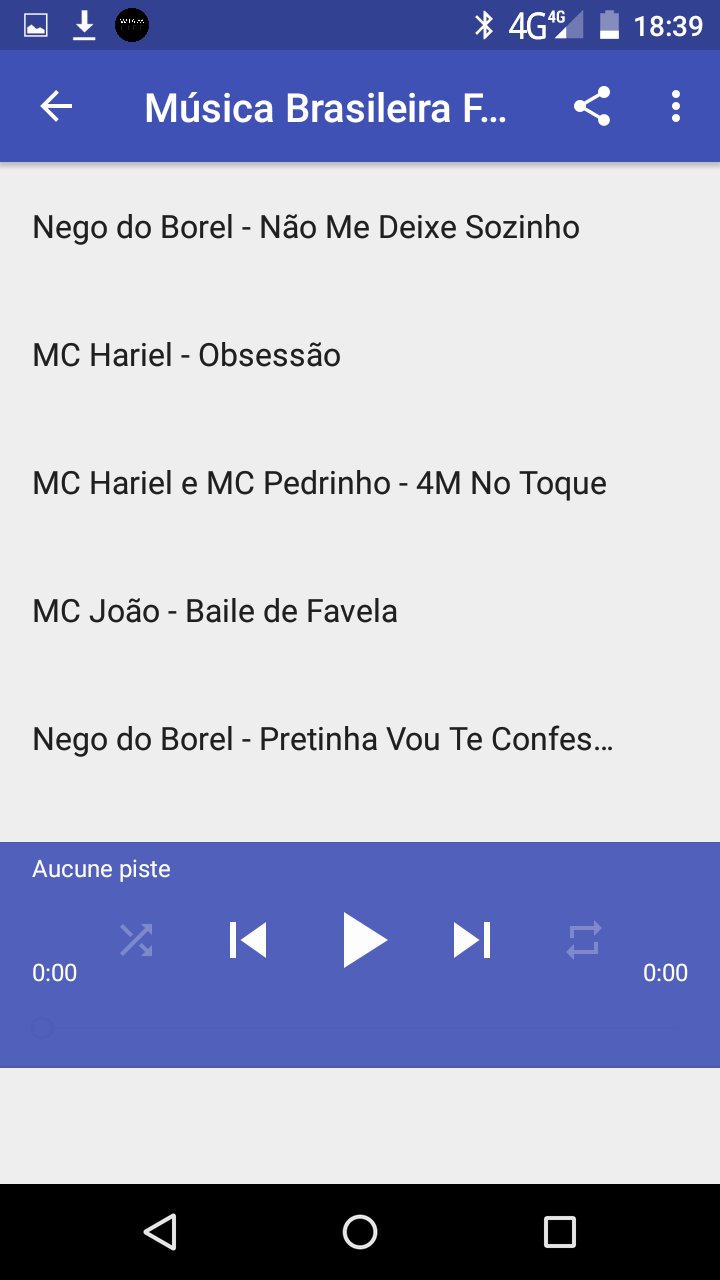The width and height of the screenshot is (720, 1280).
Task: Open MC Hariel e MC Pedrinho - 4M No Toque
Action: pyautogui.click(x=360, y=483)
